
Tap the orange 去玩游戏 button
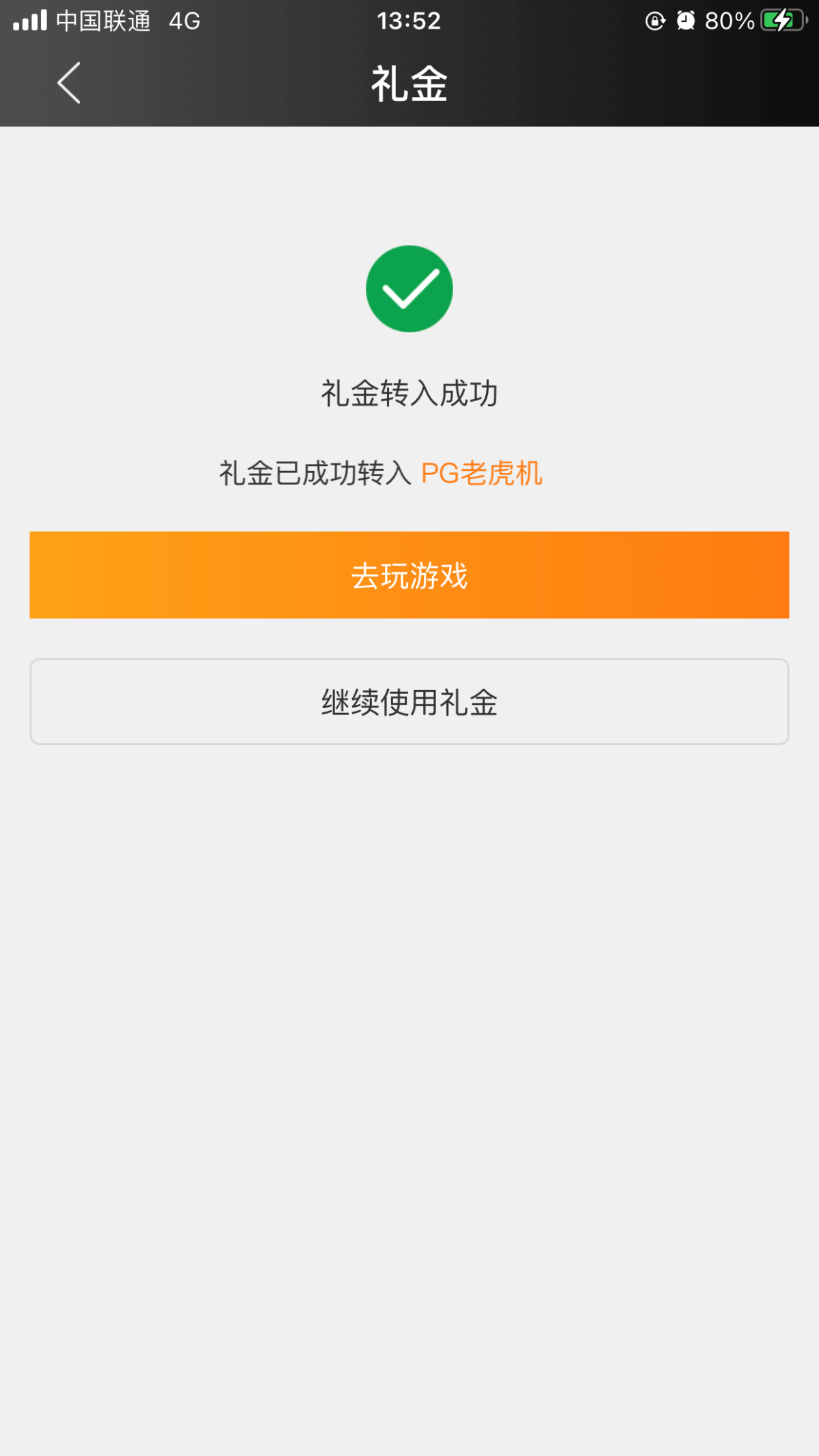(x=409, y=575)
